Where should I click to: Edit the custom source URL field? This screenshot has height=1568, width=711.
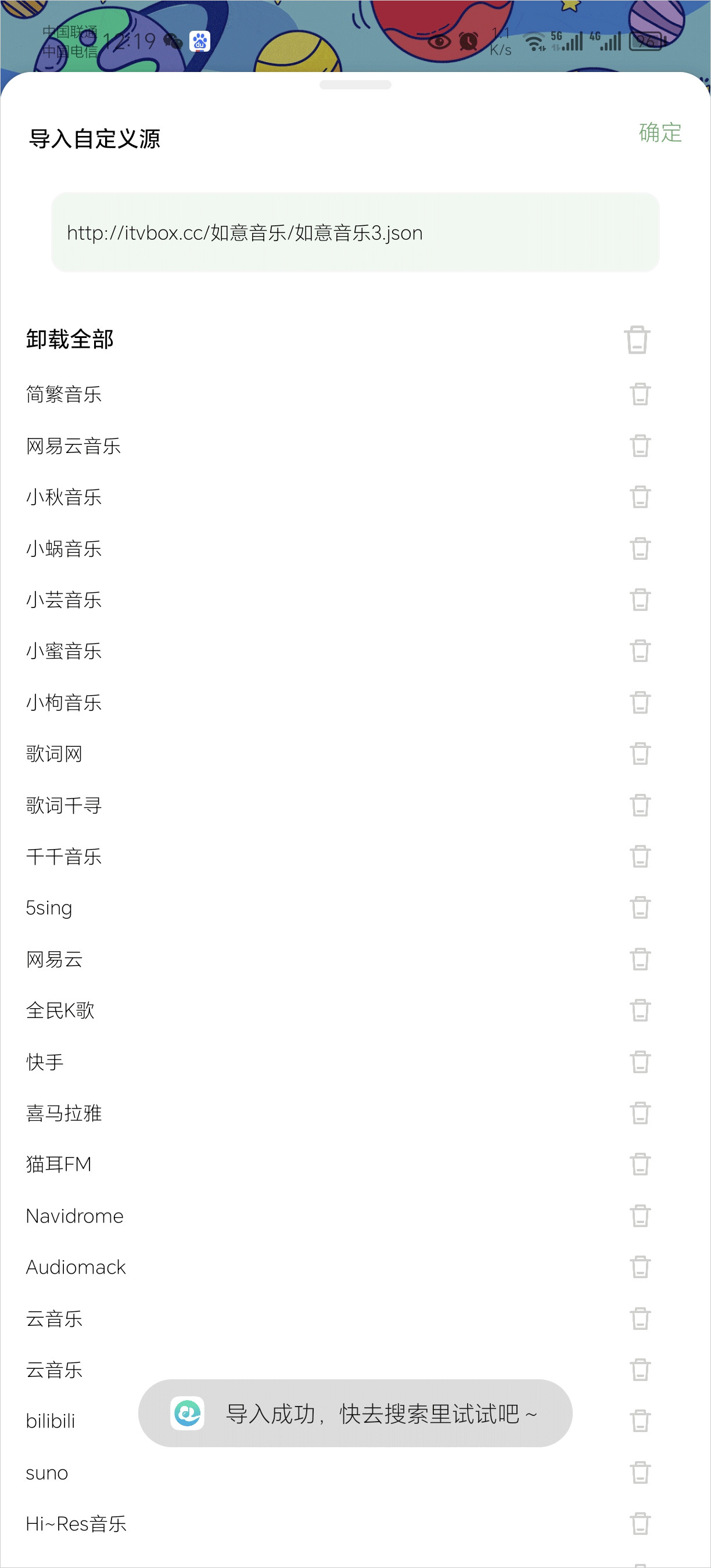pyautogui.click(x=355, y=232)
